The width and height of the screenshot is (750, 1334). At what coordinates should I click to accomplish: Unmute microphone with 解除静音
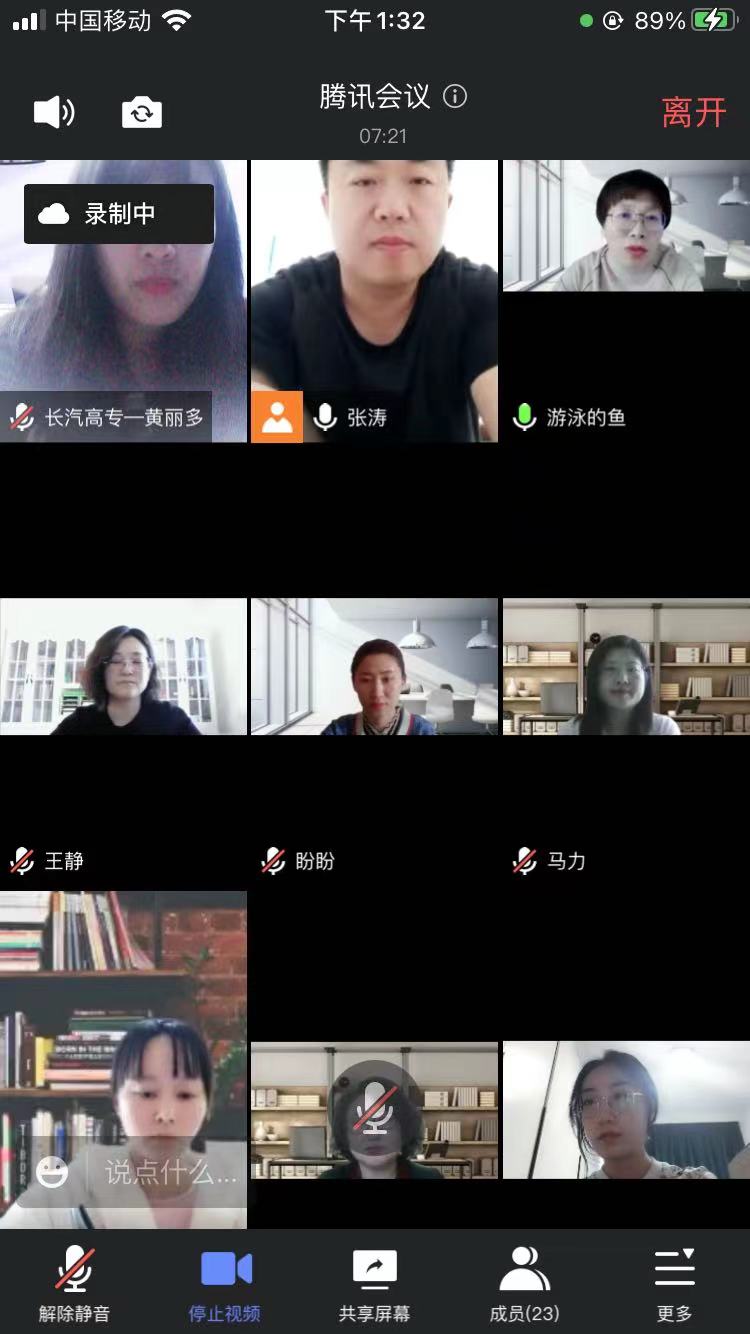coord(74,1283)
